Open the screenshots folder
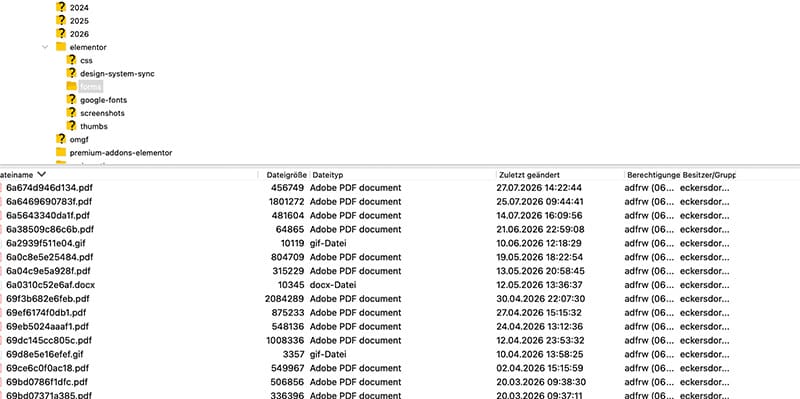The height and width of the screenshot is (399, 800). point(102,113)
